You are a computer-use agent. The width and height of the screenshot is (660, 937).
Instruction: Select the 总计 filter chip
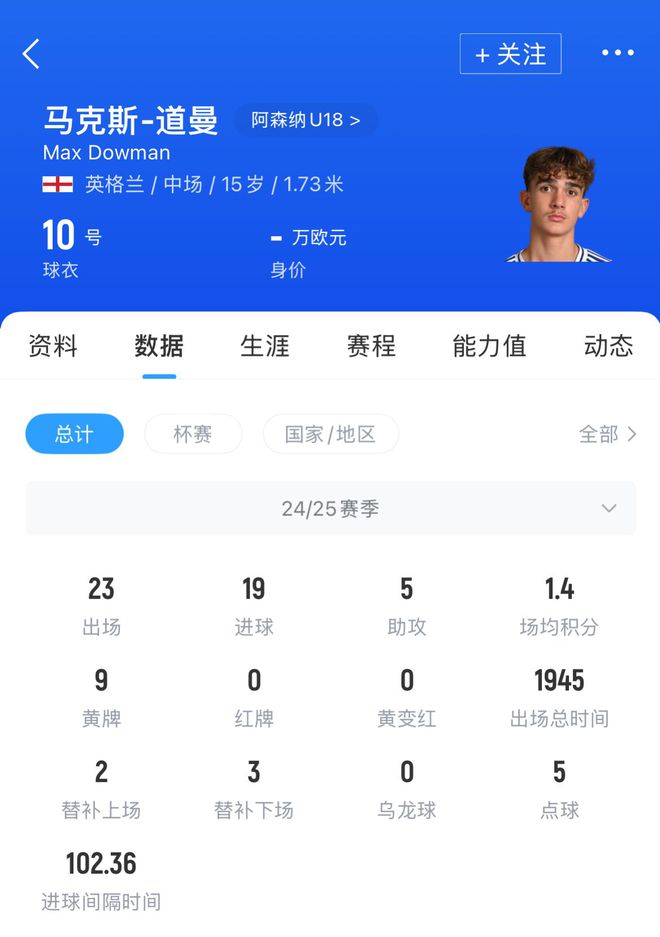point(74,434)
